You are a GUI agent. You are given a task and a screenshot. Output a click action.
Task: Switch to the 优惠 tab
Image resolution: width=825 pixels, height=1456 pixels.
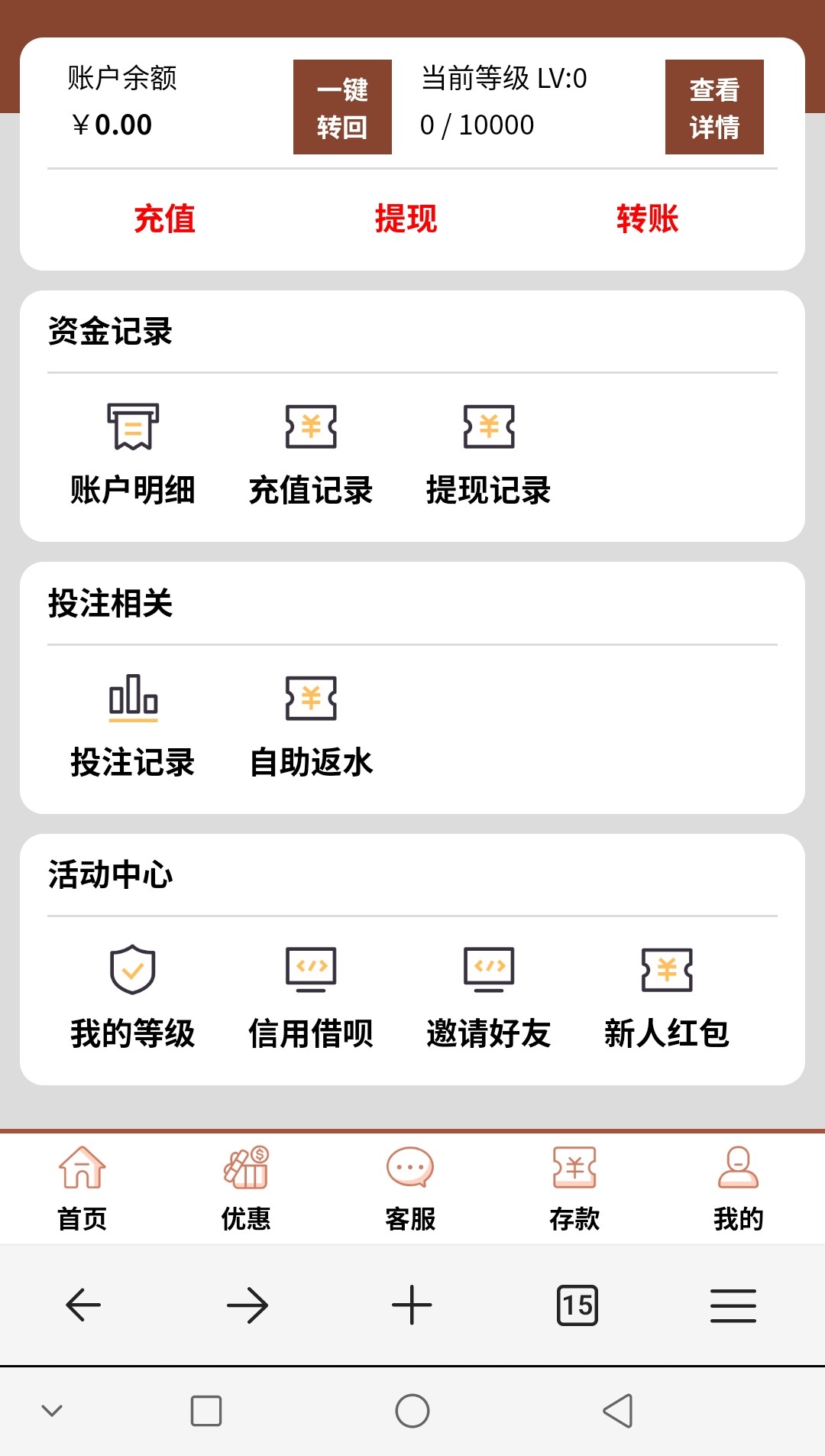click(x=246, y=1188)
